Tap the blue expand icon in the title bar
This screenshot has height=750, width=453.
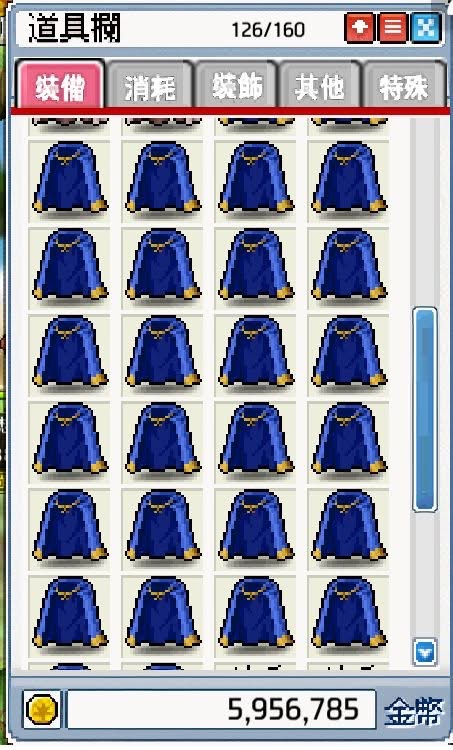click(425, 28)
